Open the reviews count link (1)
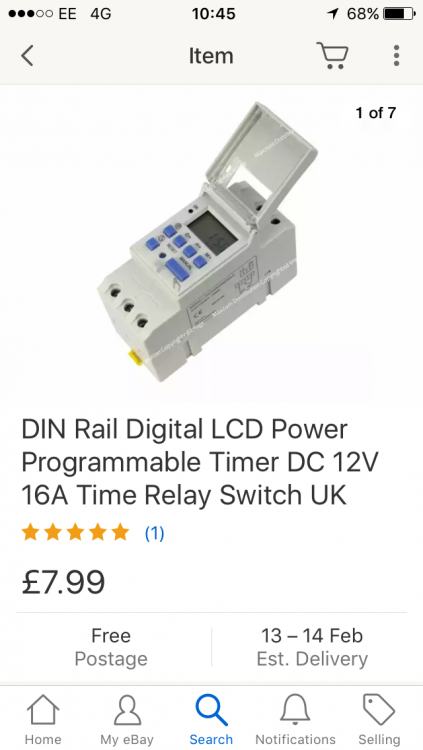The width and height of the screenshot is (423, 750). click(x=155, y=532)
